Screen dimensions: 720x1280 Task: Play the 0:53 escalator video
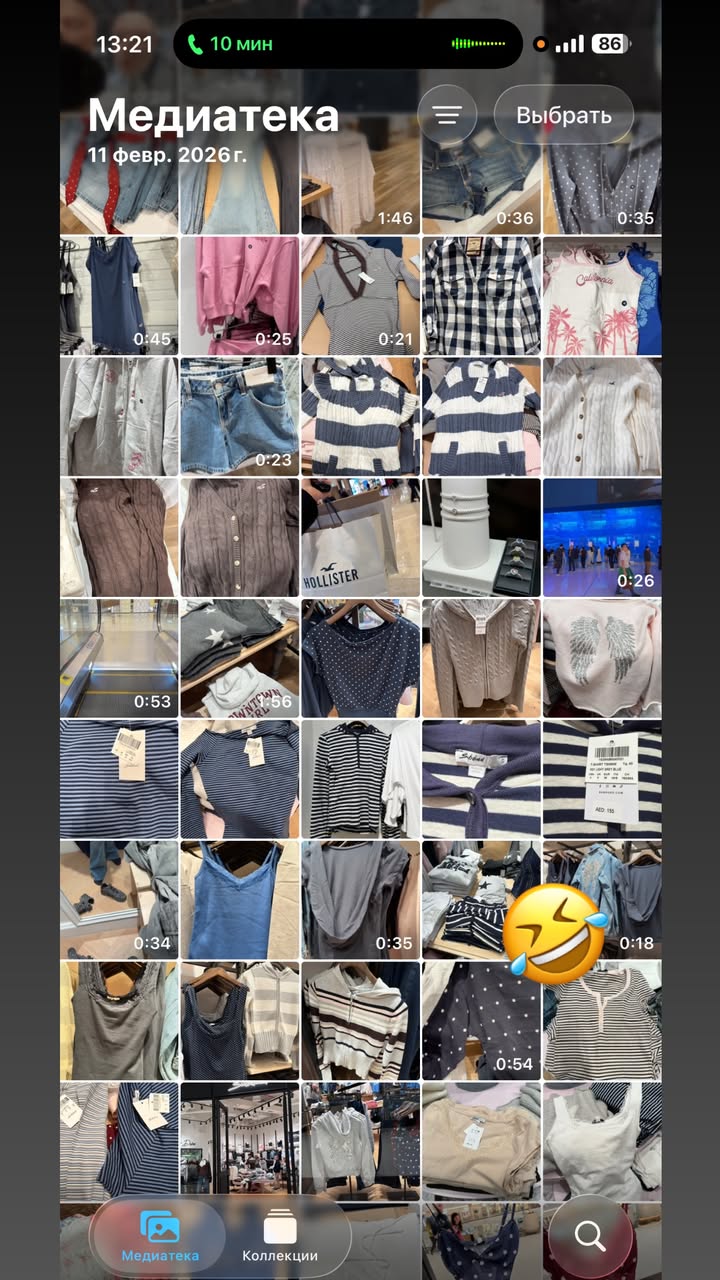(119, 658)
